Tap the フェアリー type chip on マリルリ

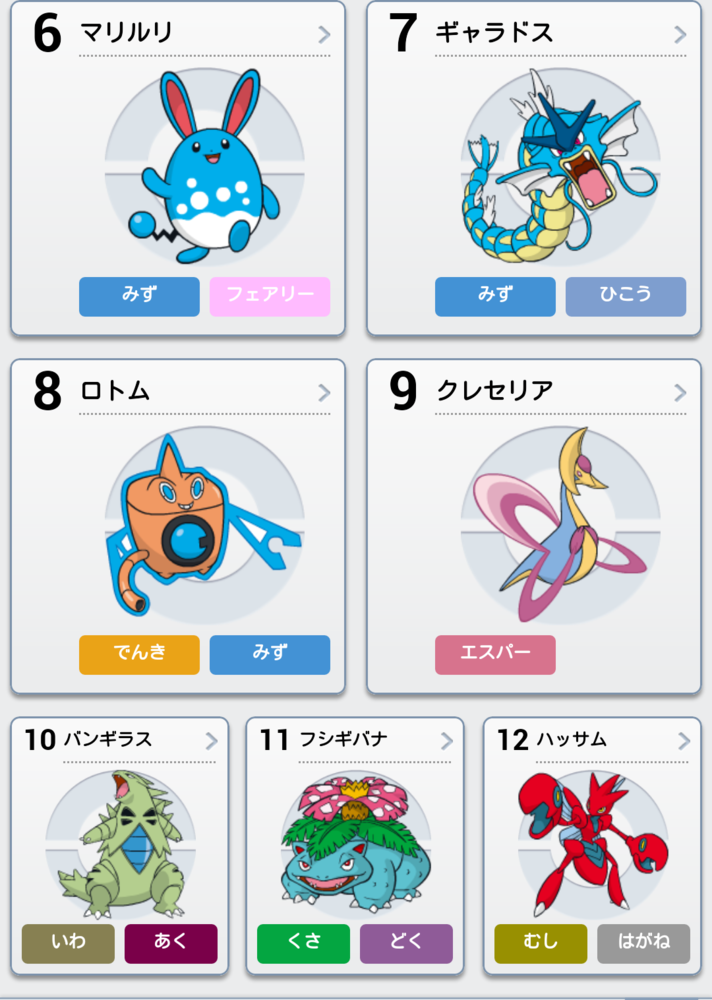[x=269, y=296]
